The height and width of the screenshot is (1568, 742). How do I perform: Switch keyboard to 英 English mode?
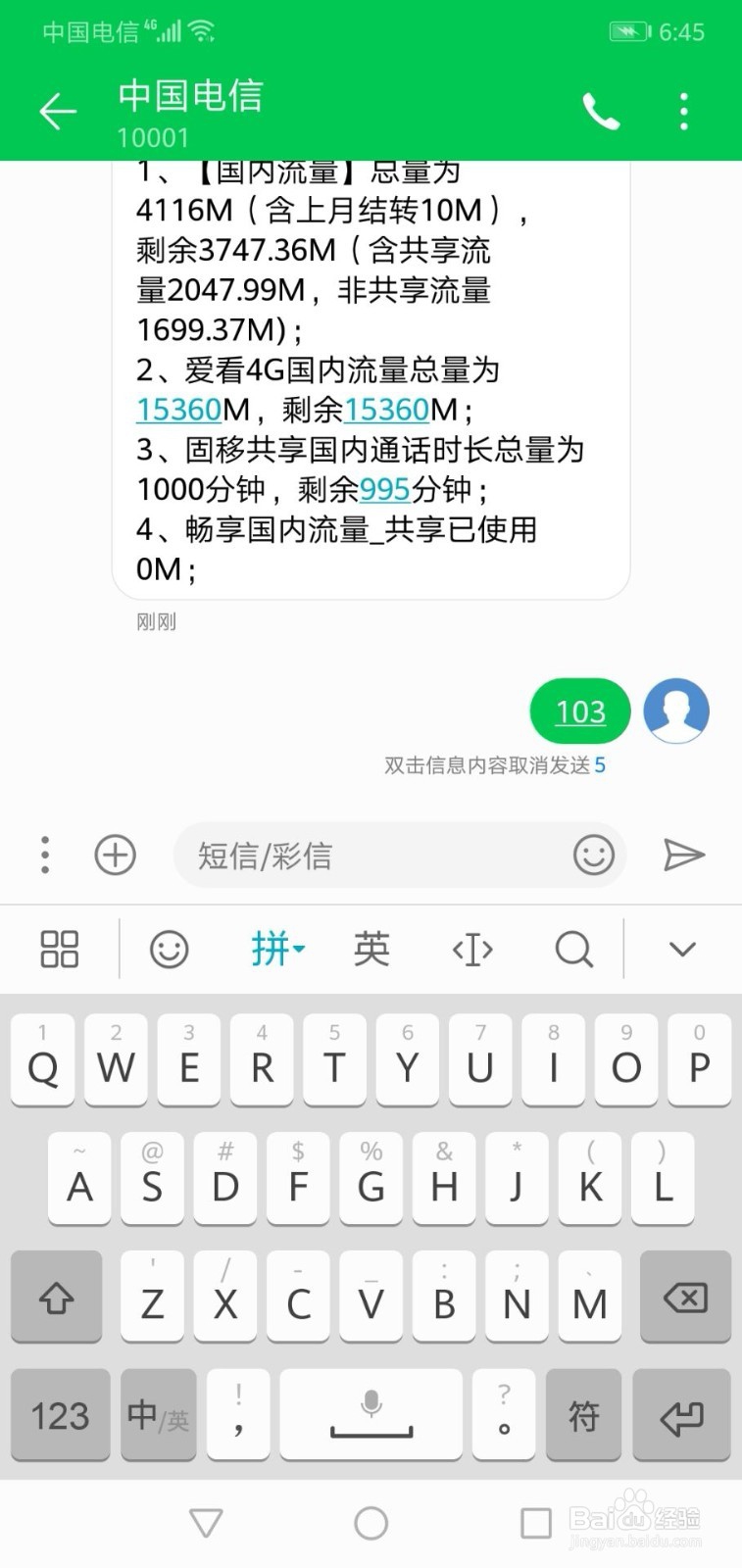pos(371,949)
